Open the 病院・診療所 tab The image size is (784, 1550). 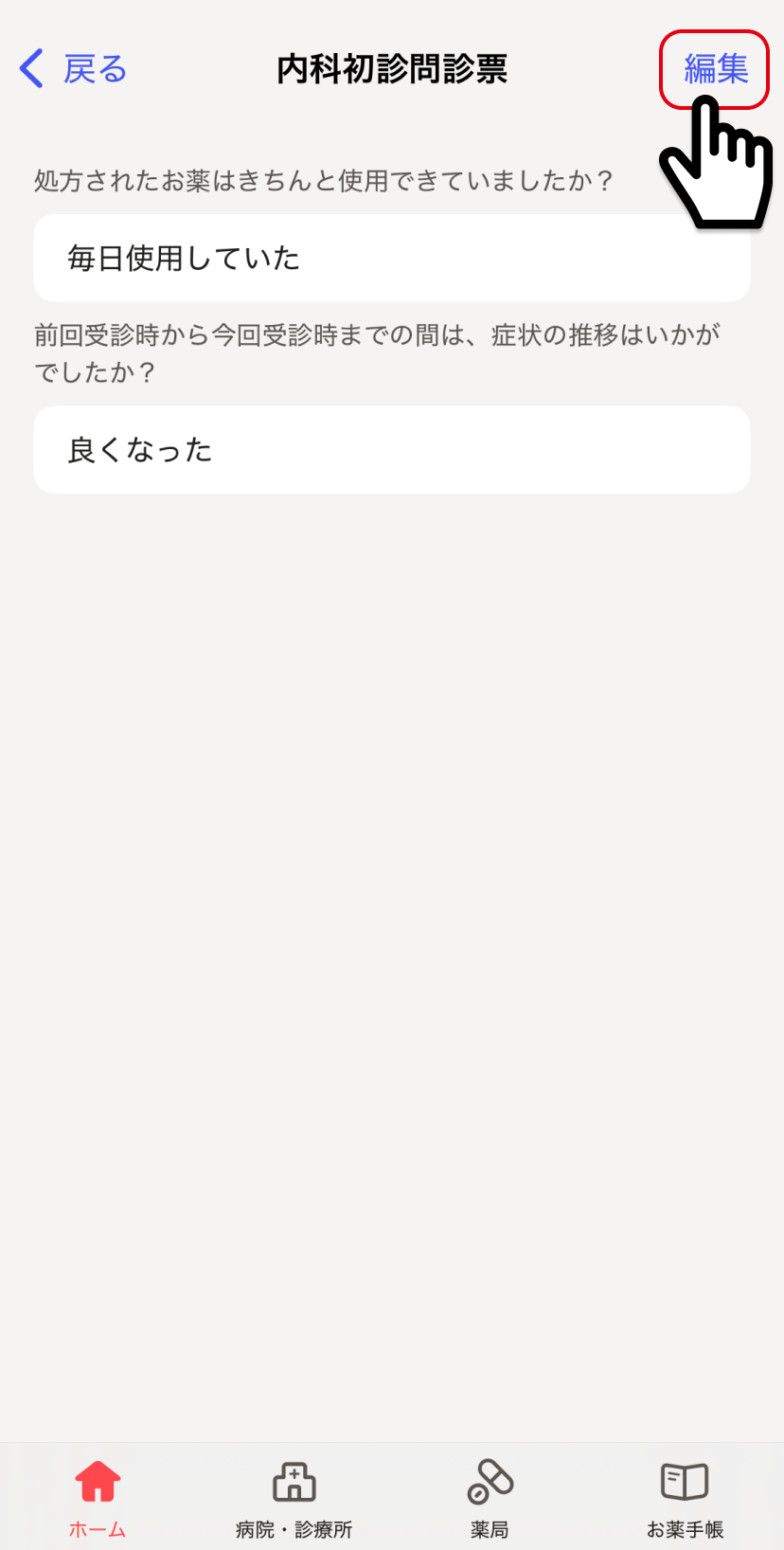coord(294,1499)
